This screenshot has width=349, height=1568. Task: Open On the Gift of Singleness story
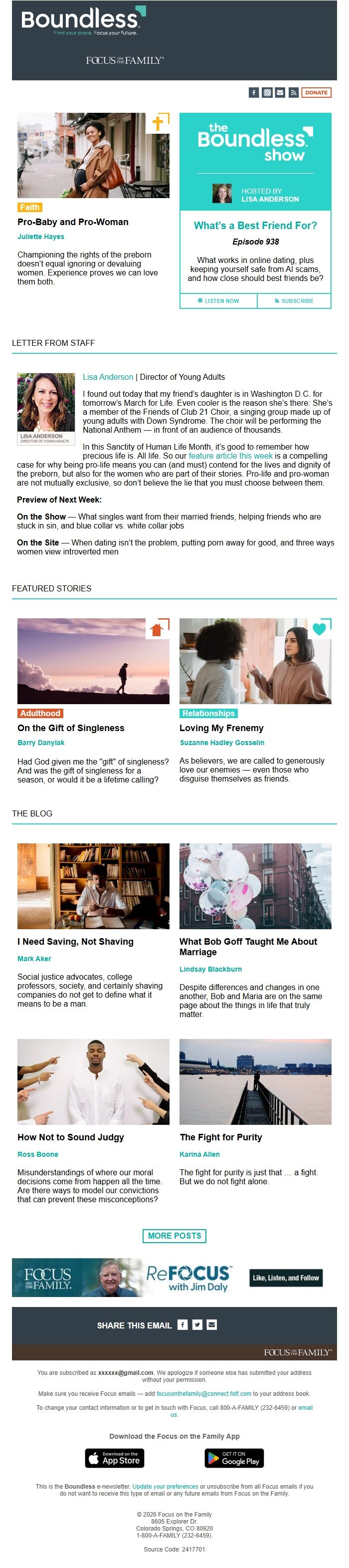pyautogui.click(x=70, y=728)
